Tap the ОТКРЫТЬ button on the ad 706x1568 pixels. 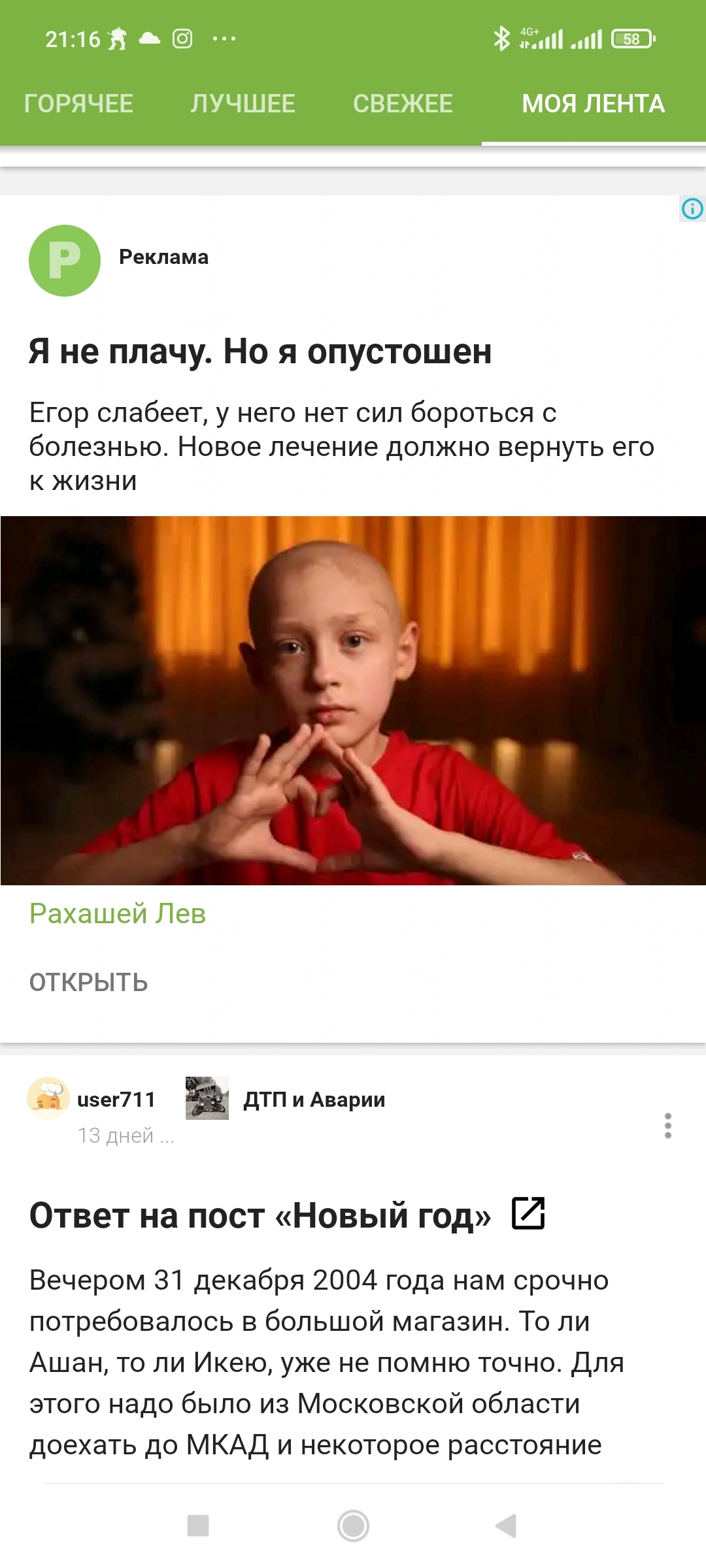pos(89,983)
